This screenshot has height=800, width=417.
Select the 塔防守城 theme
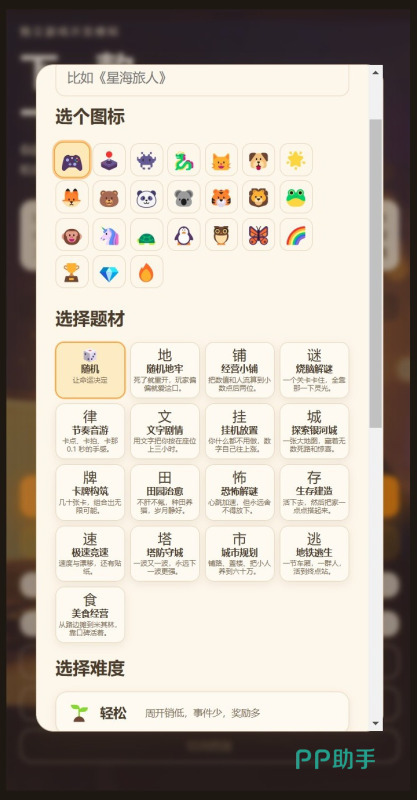pos(165,554)
